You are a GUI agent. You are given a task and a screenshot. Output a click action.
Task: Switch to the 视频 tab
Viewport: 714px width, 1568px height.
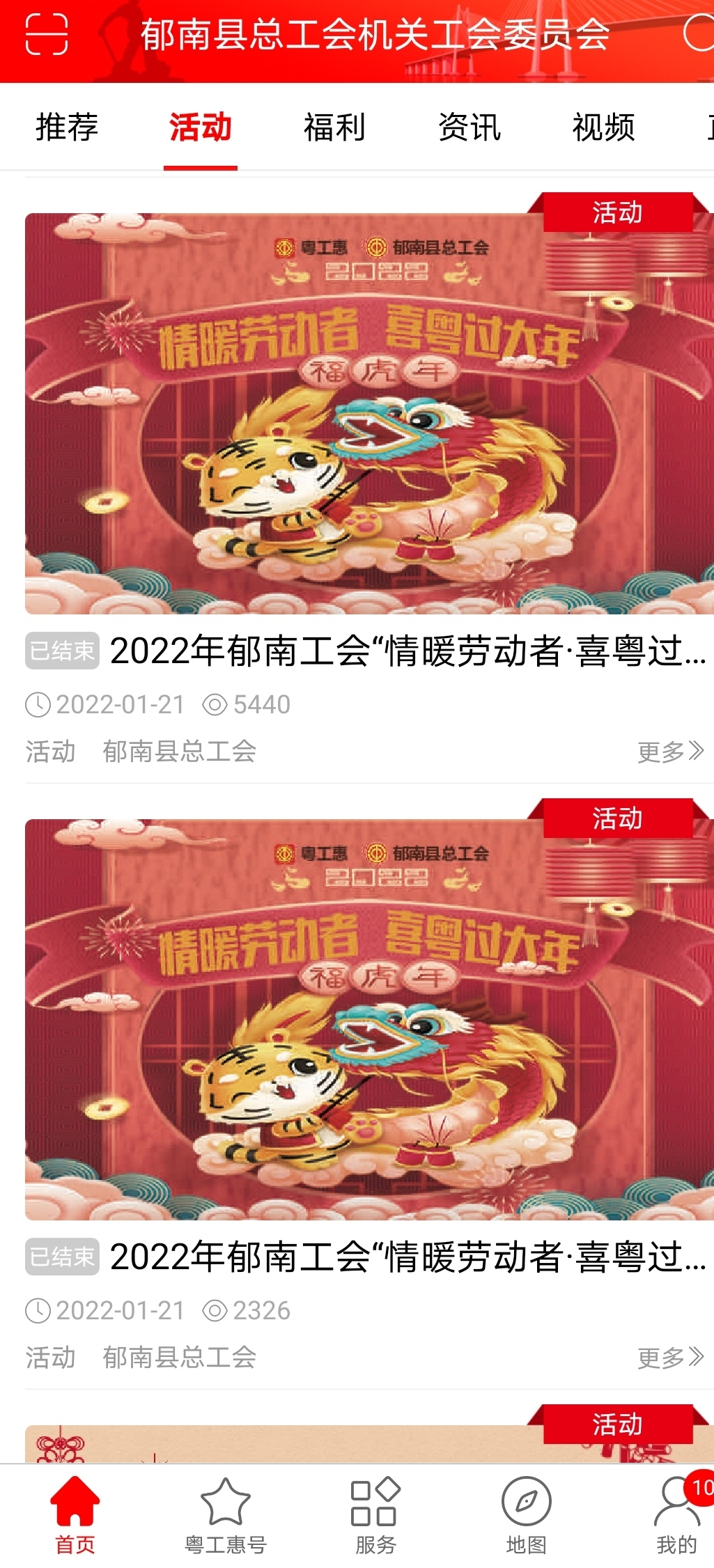pos(603,127)
